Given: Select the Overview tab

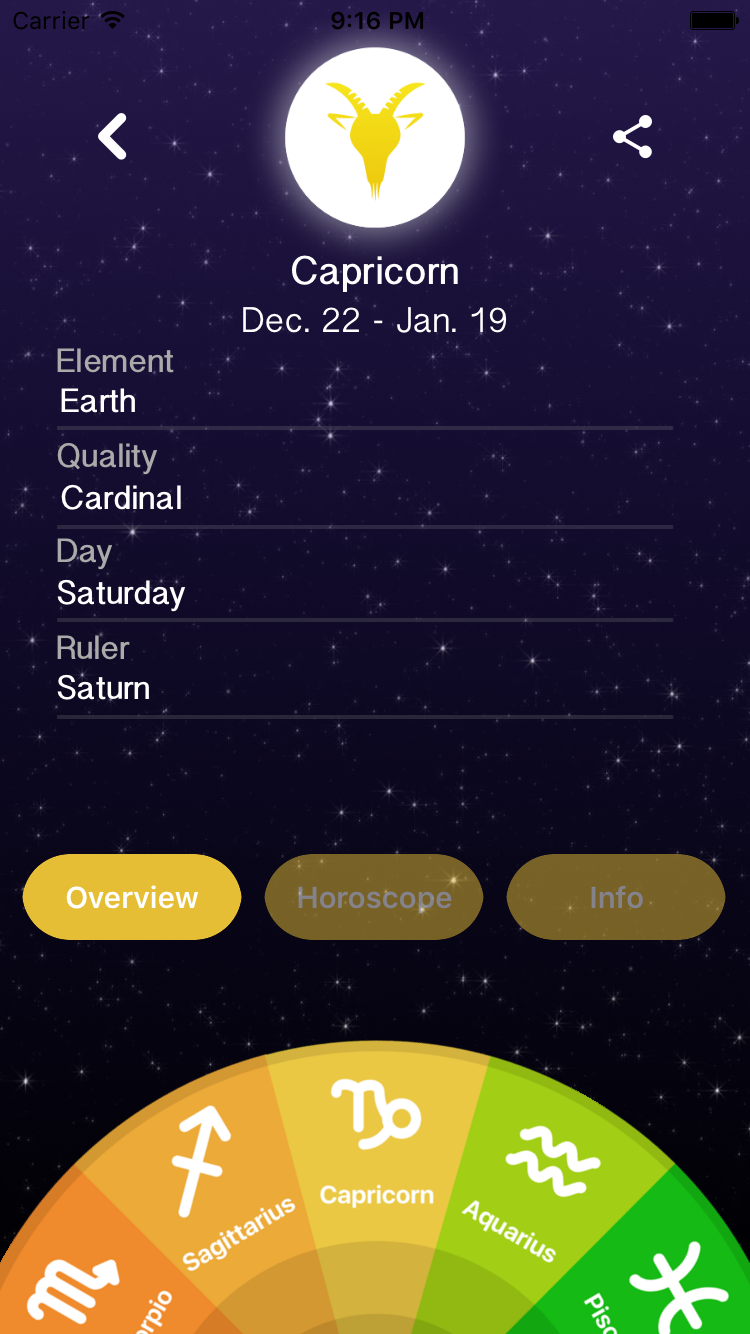Looking at the screenshot, I should 131,897.
